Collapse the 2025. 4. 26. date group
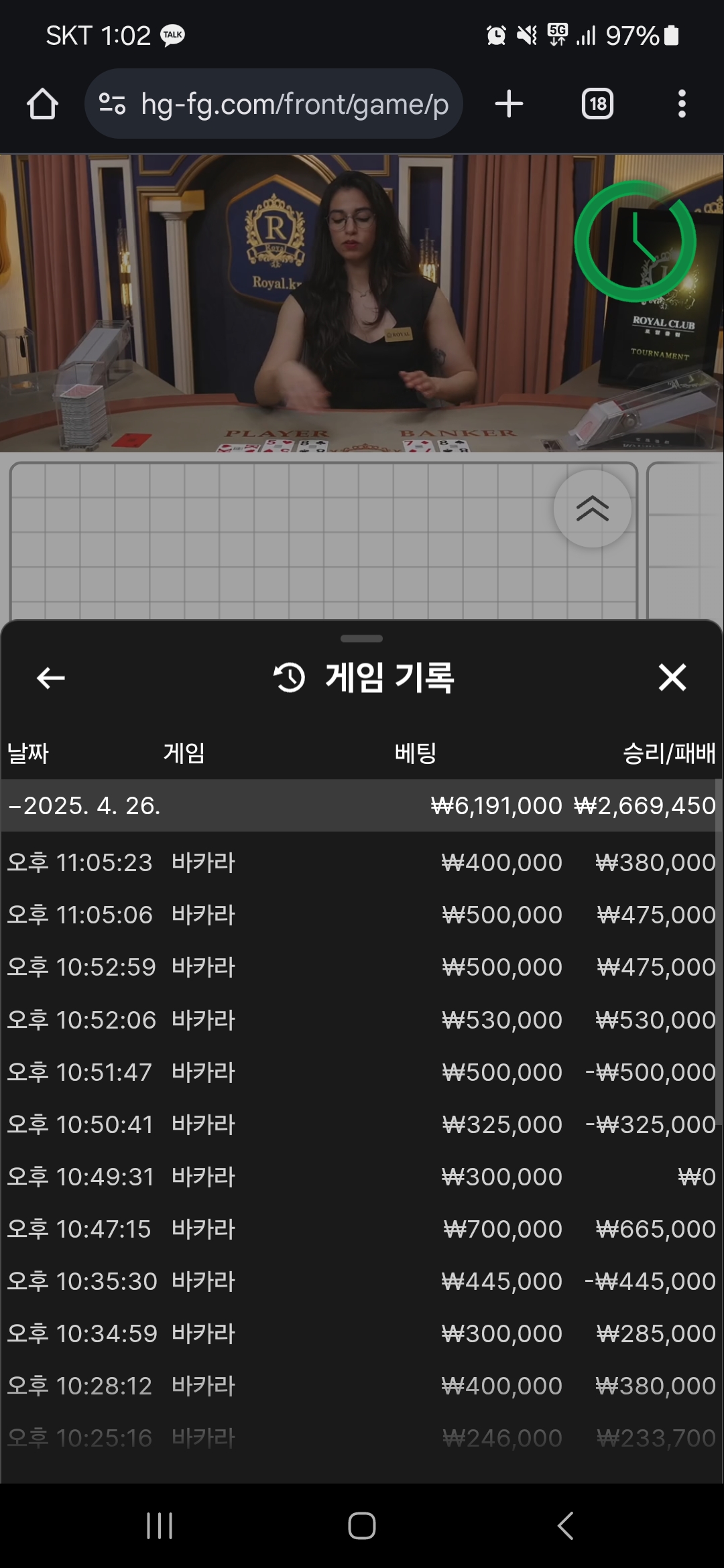 tap(84, 805)
